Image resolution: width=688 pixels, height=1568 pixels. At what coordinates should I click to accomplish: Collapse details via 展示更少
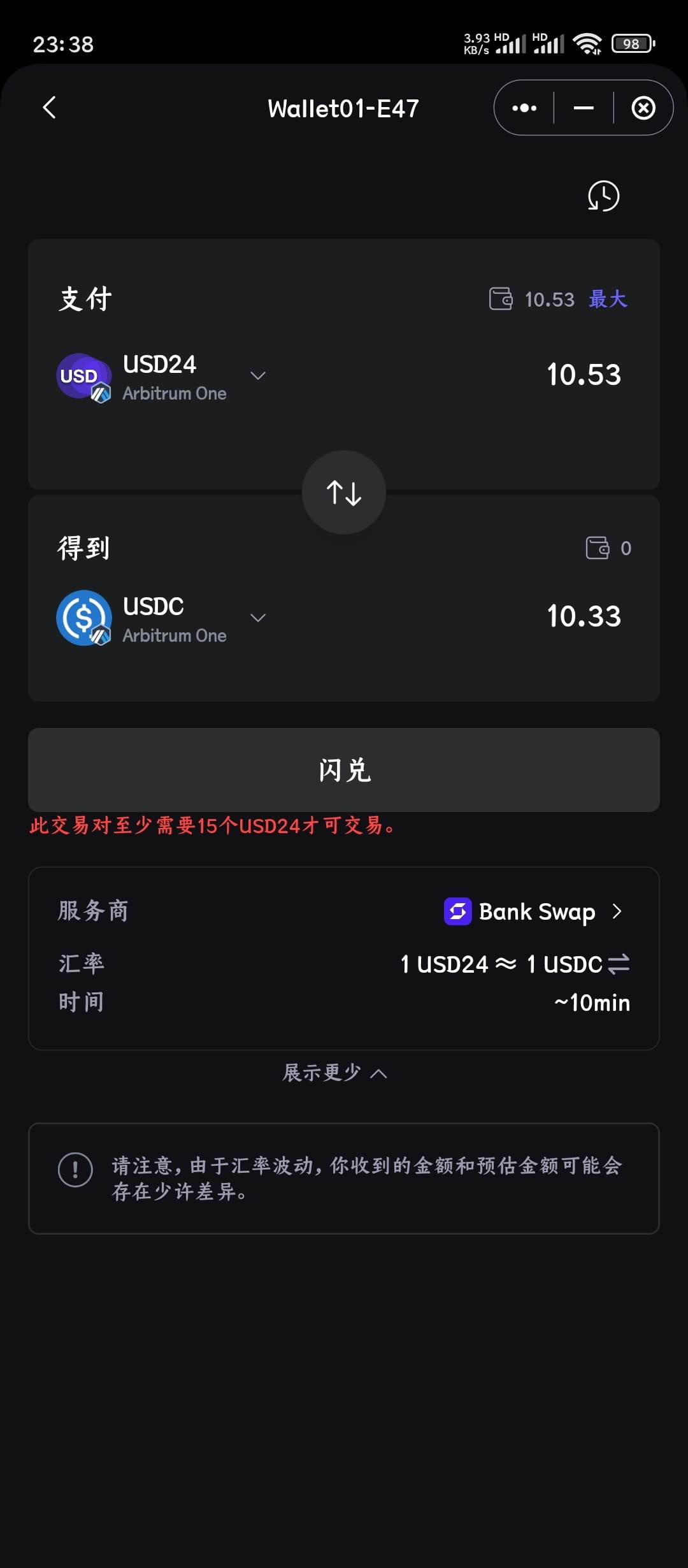tap(334, 1072)
